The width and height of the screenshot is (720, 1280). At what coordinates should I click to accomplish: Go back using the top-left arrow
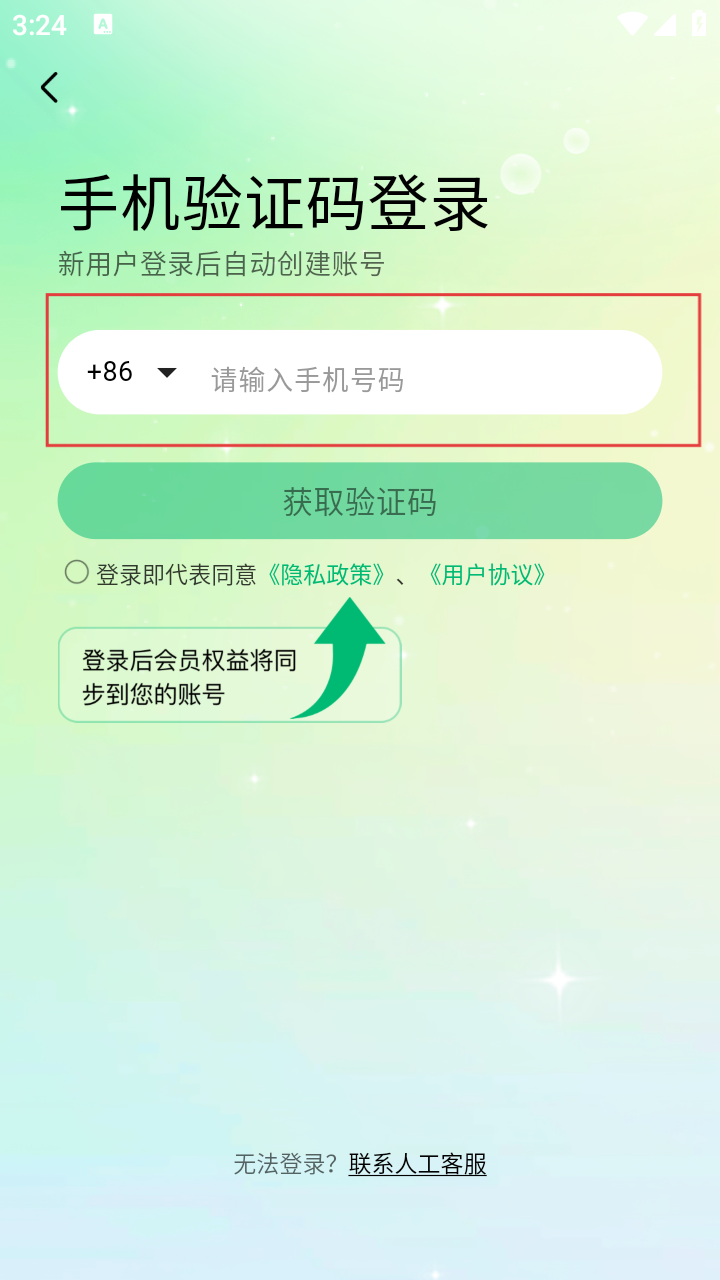point(50,87)
